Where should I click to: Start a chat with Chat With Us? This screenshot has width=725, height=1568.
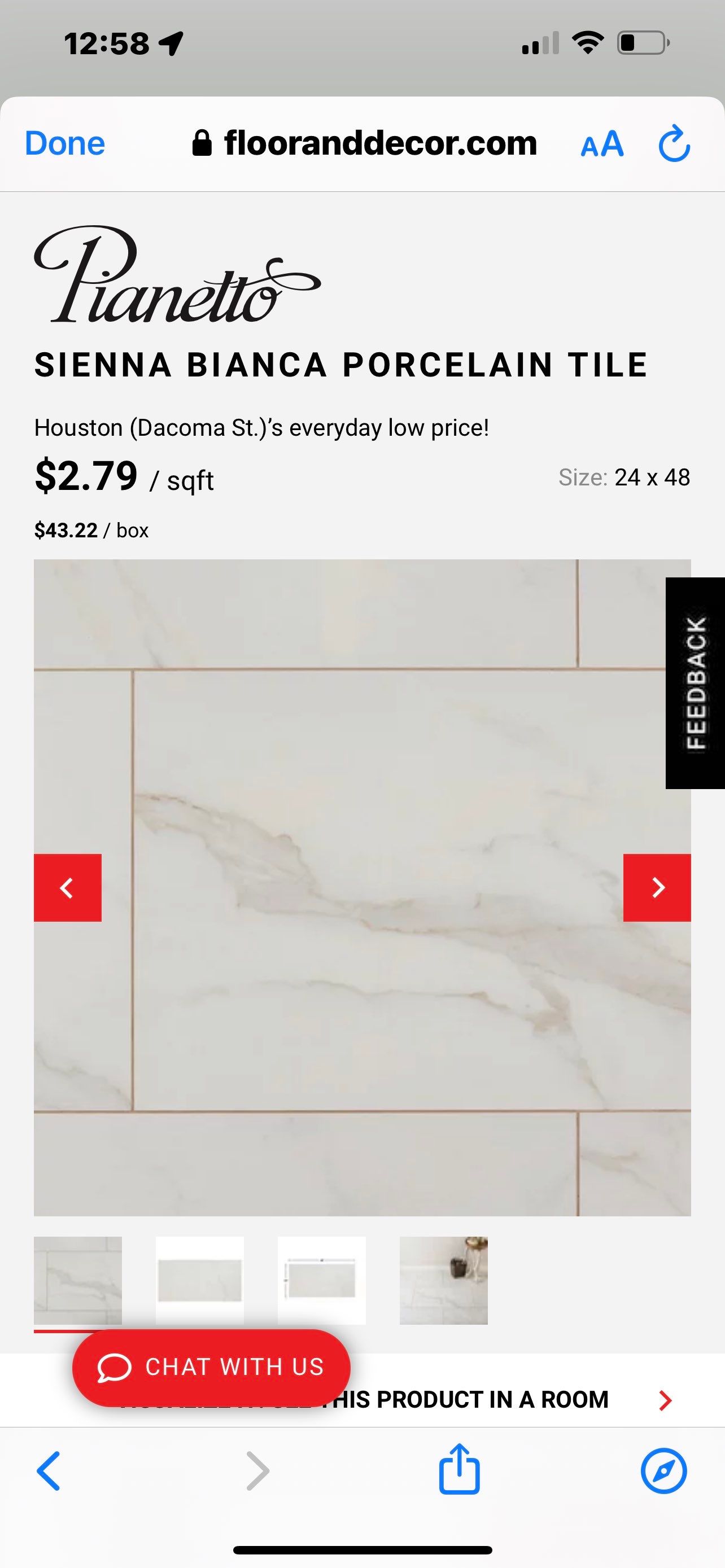pyautogui.click(x=211, y=1368)
